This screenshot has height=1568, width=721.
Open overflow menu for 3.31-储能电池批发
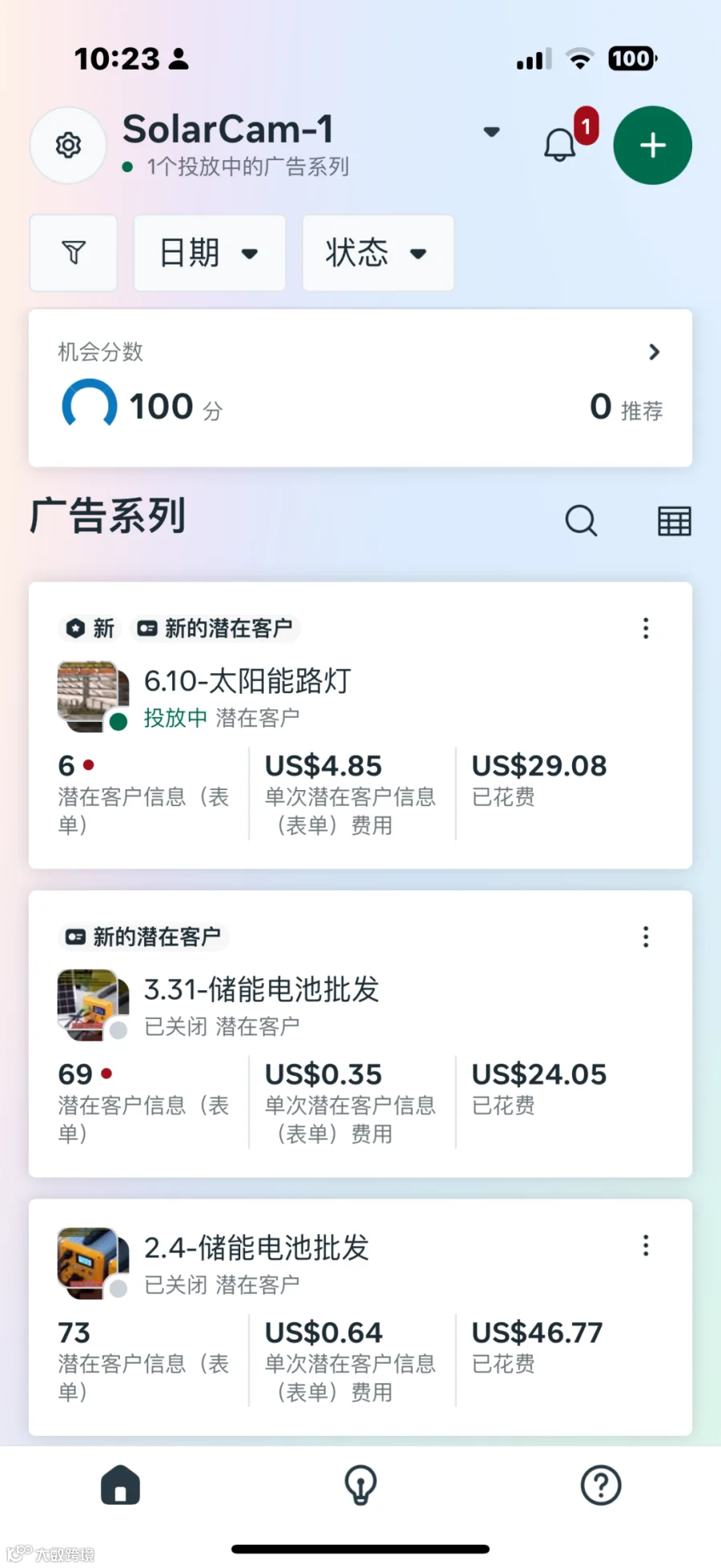click(x=646, y=937)
